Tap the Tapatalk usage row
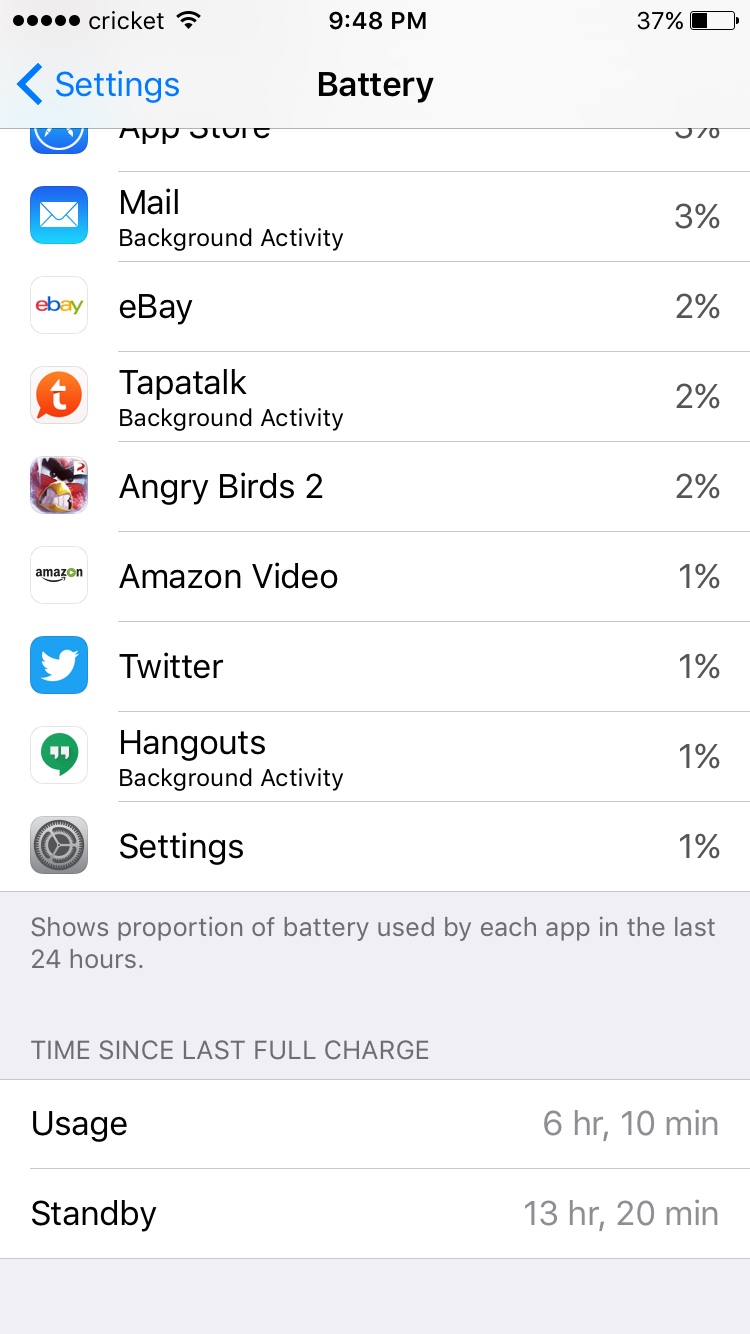This screenshot has height=1334, width=750. pos(375,397)
